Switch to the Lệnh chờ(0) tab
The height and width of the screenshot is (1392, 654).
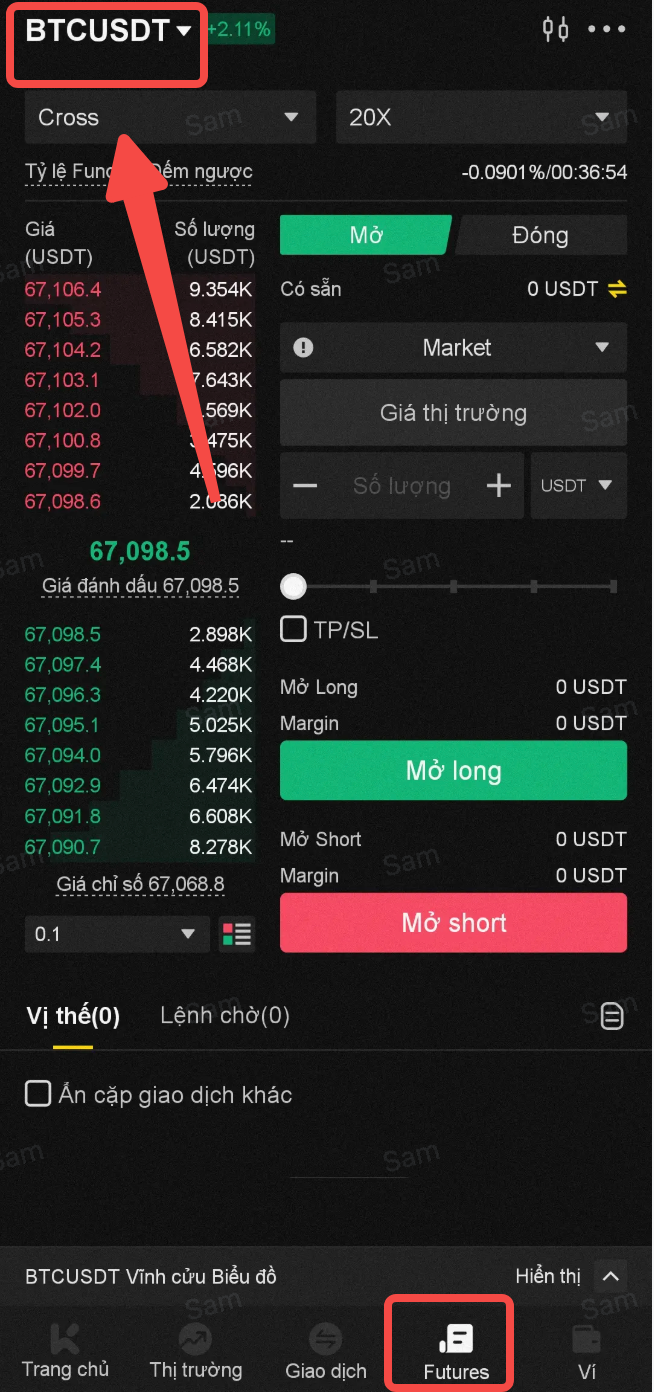pyautogui.click(x=225, y=1016)
